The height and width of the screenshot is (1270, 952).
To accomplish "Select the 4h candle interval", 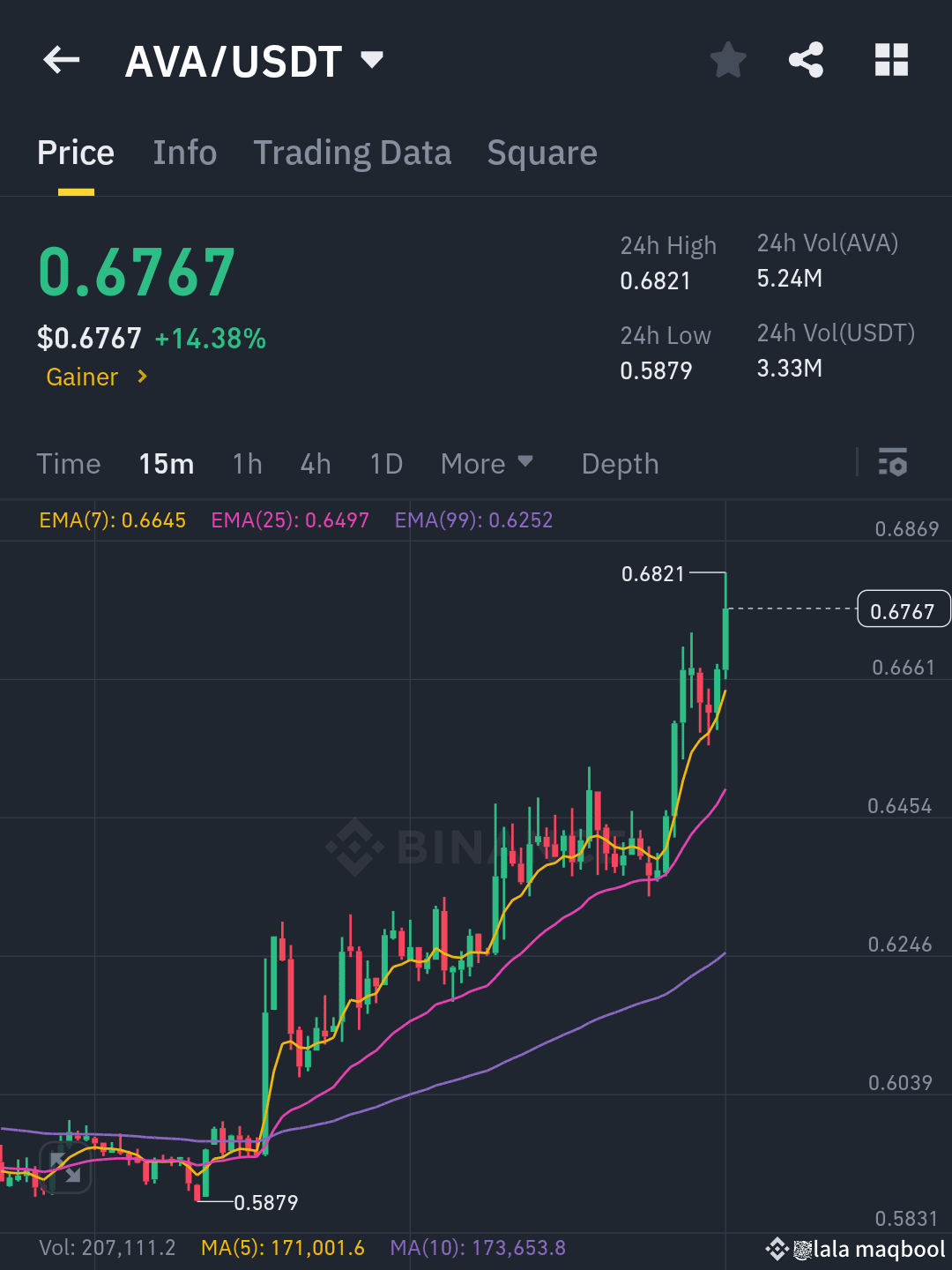I will [x=315, y=463].
